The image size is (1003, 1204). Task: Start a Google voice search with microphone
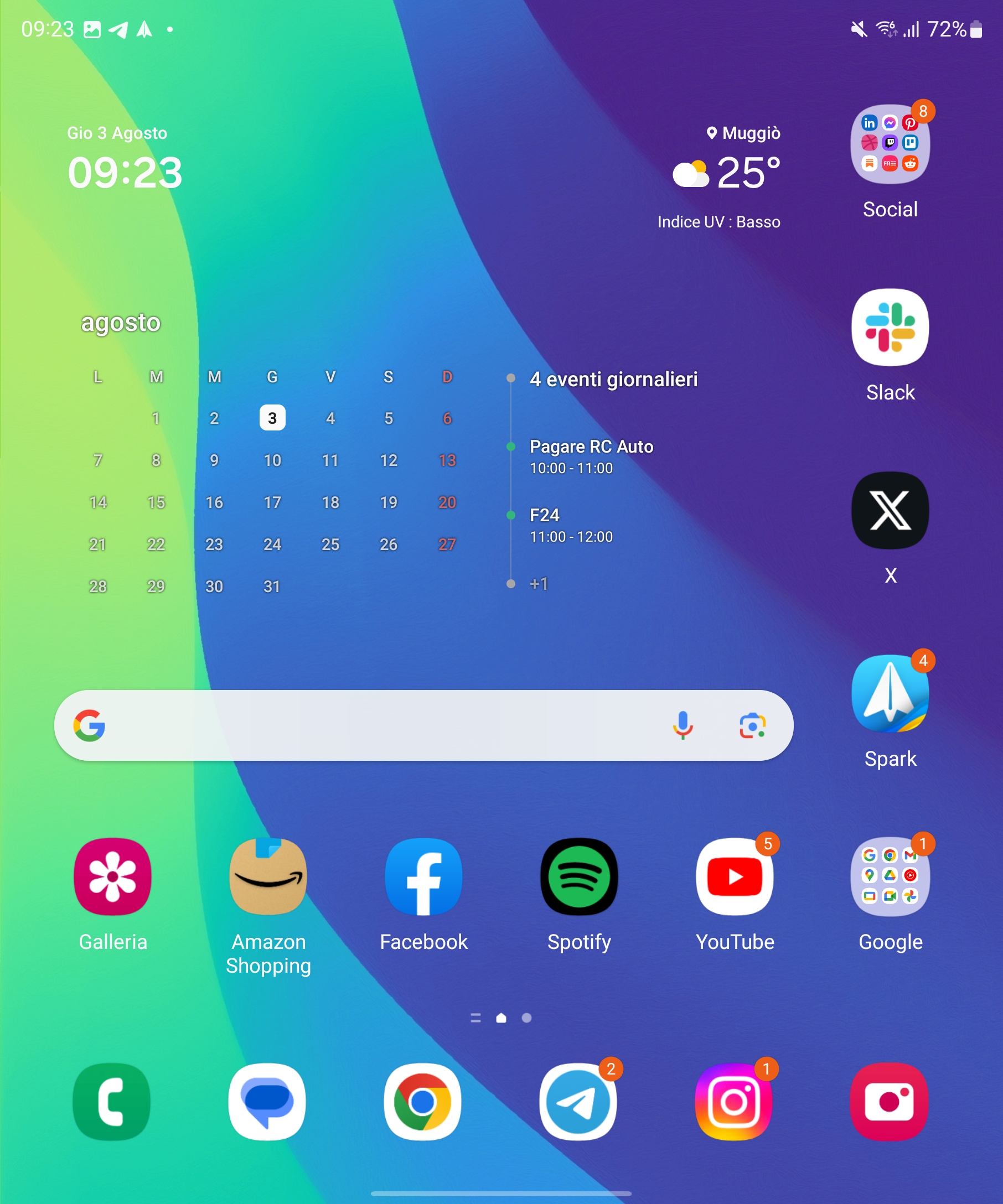(x=683, y=725)
